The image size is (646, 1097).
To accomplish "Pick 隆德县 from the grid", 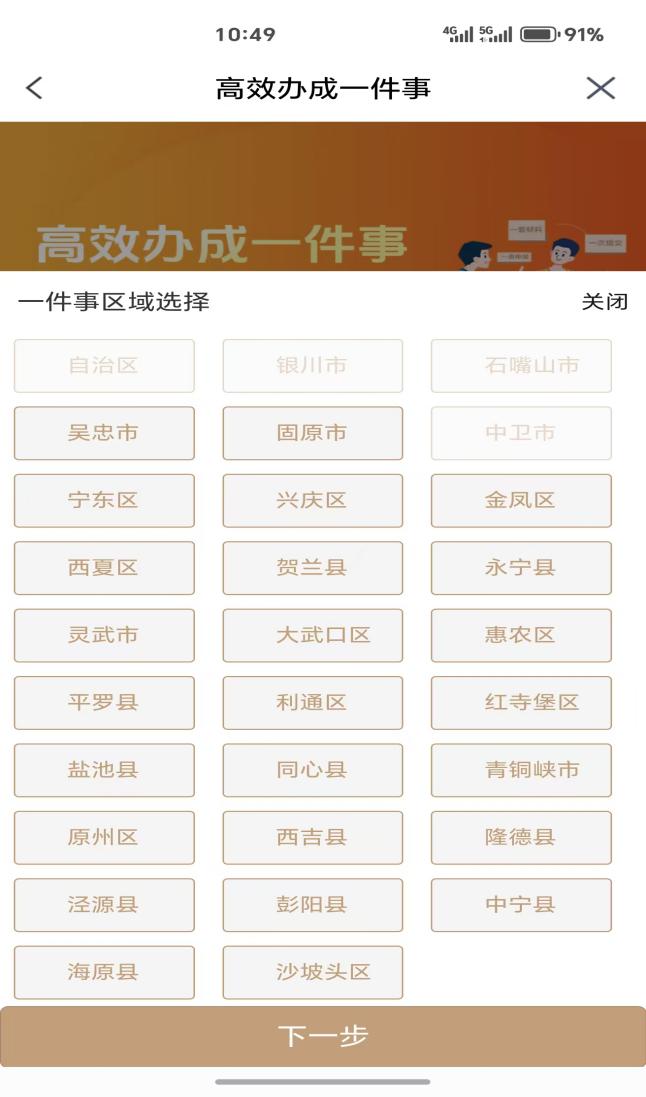I will point(520,837).
